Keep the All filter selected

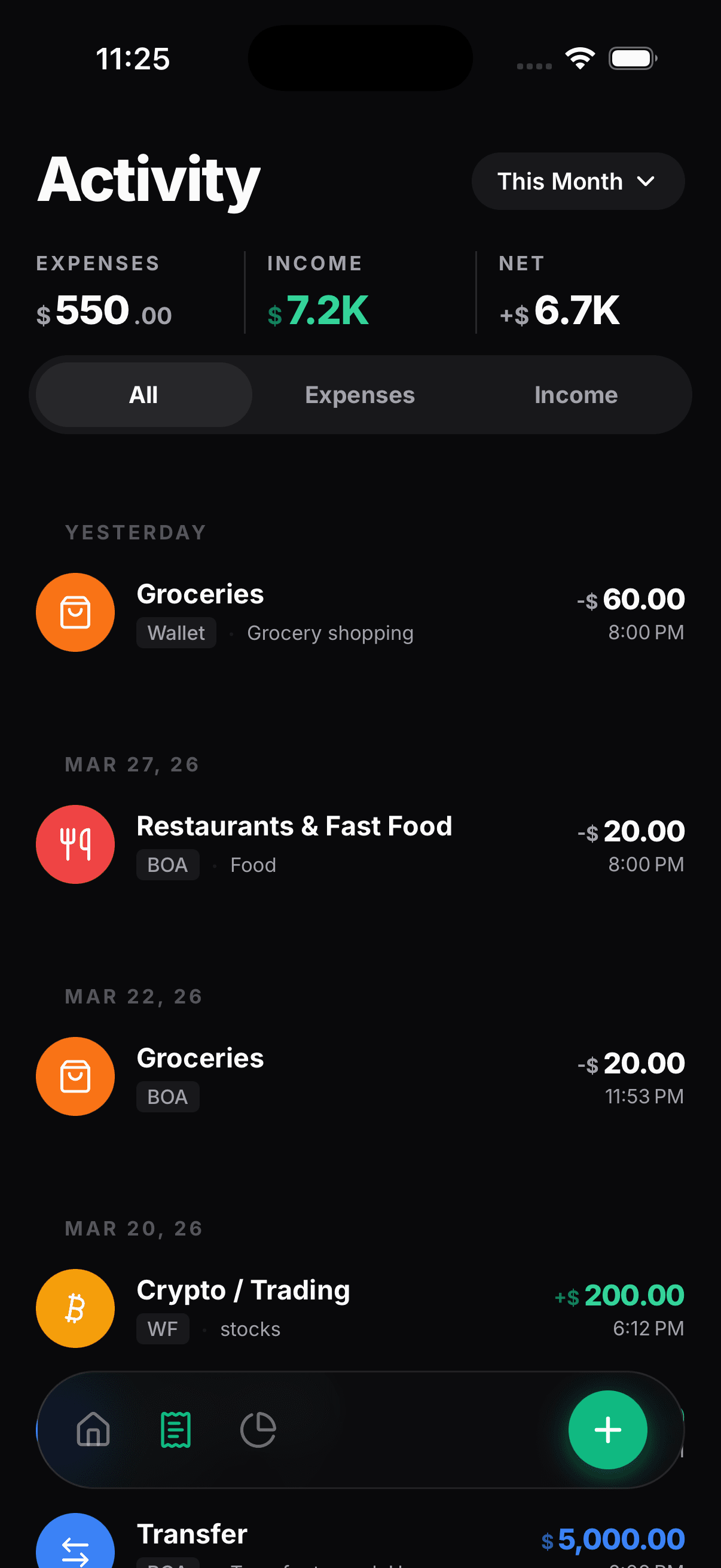click(143, 395)
